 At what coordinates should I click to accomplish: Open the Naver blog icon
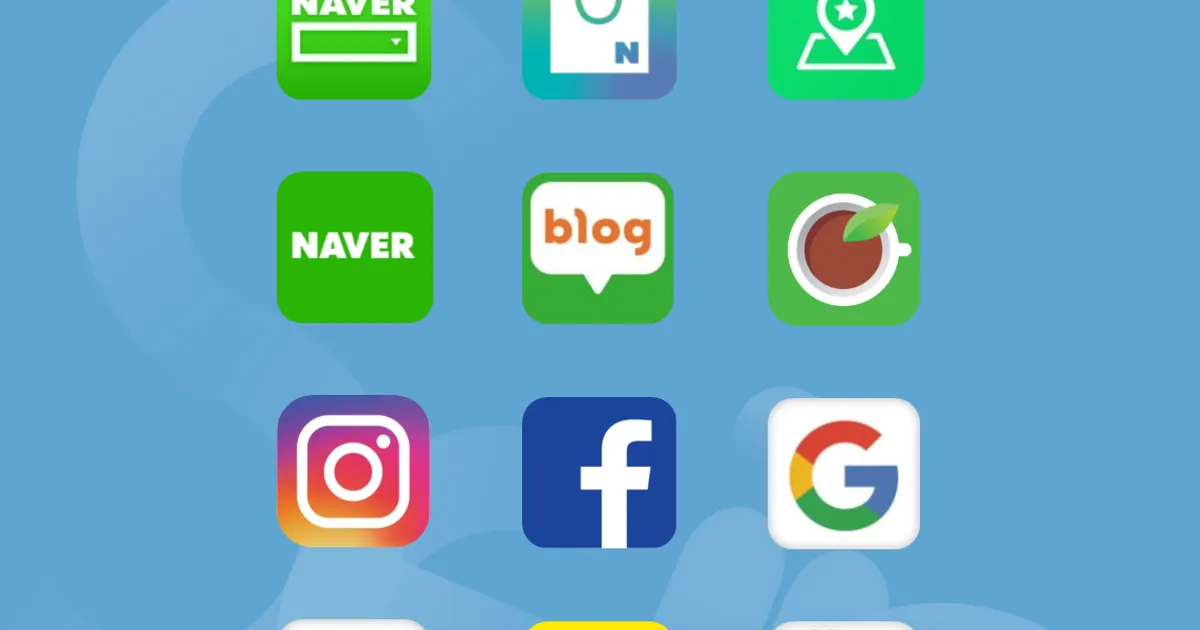[x=598, y=247]
